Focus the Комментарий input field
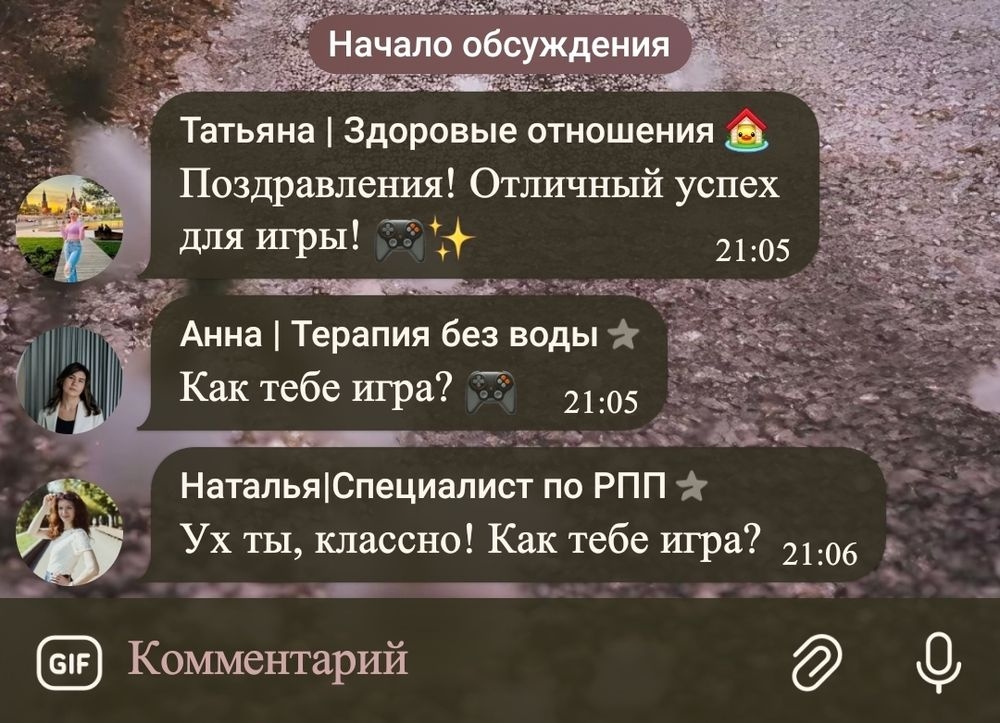 [400, 661]
